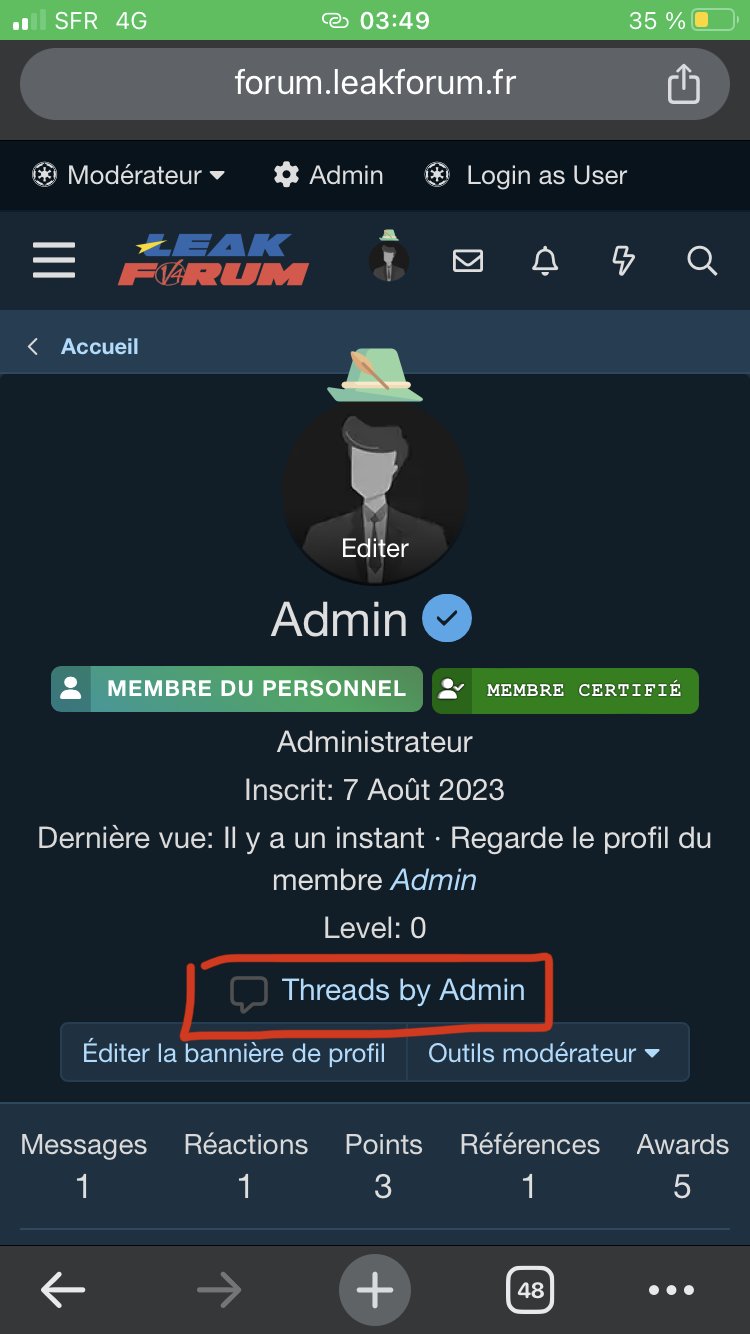Tap Editer on the profile avatar

pos(375,548)
